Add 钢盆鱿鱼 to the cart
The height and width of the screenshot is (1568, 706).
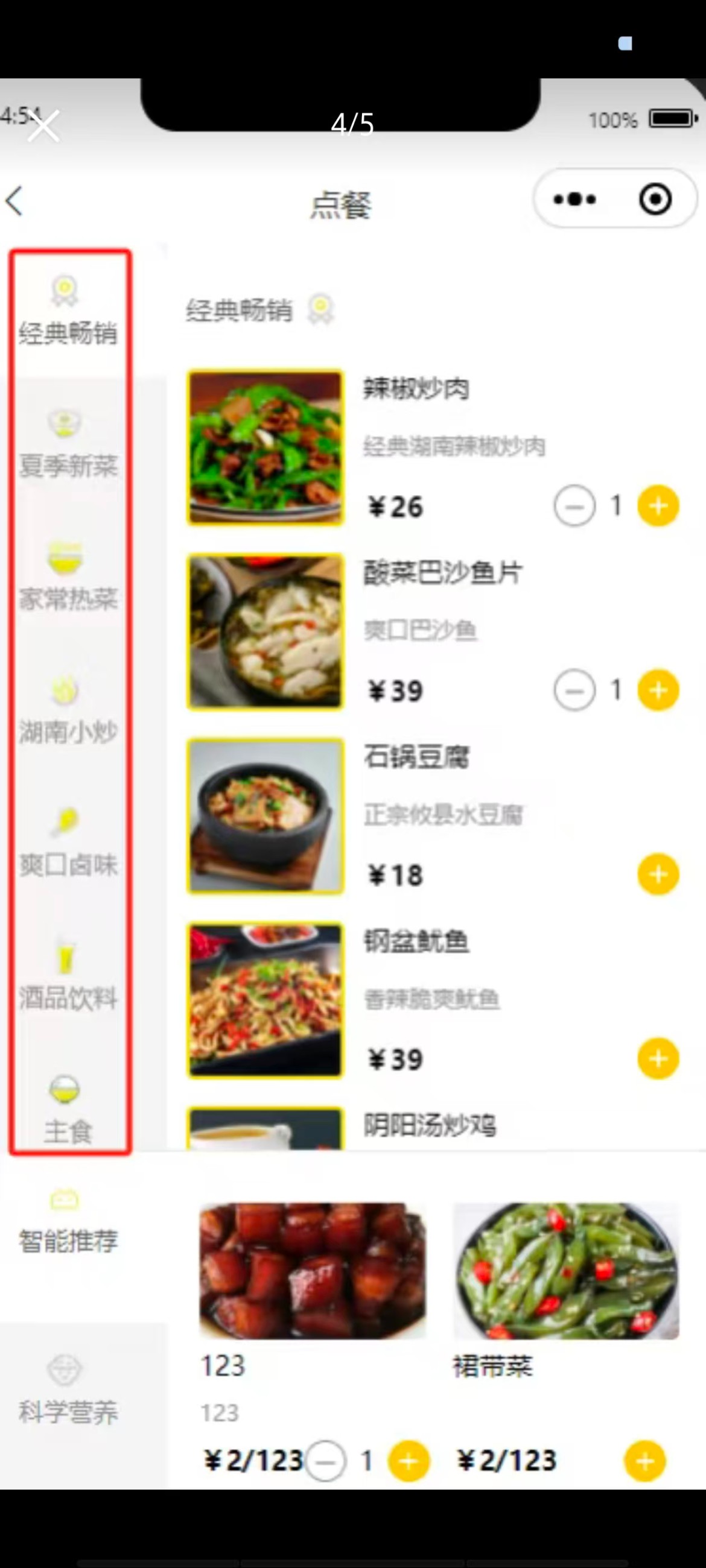[657, 1058]
